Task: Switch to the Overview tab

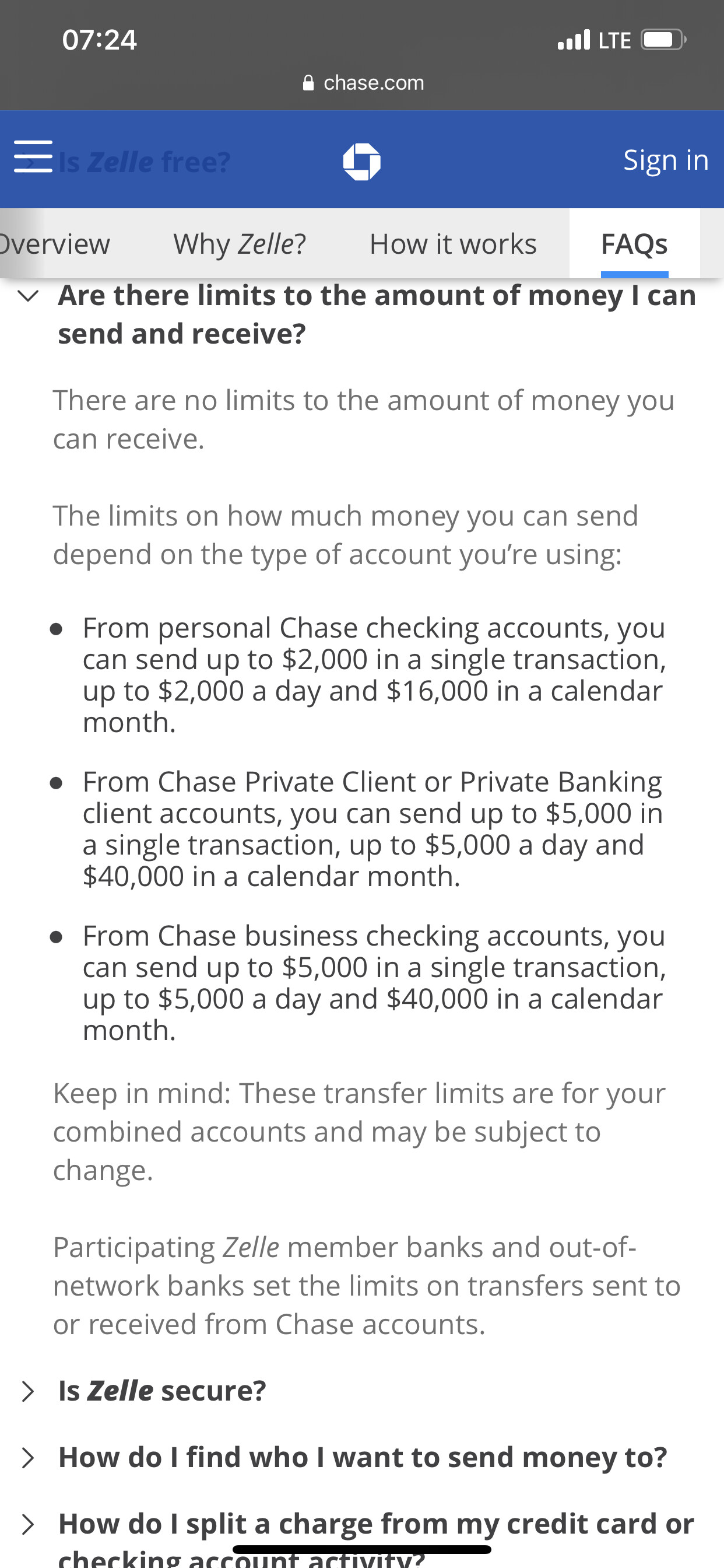Action: [55, 244]
